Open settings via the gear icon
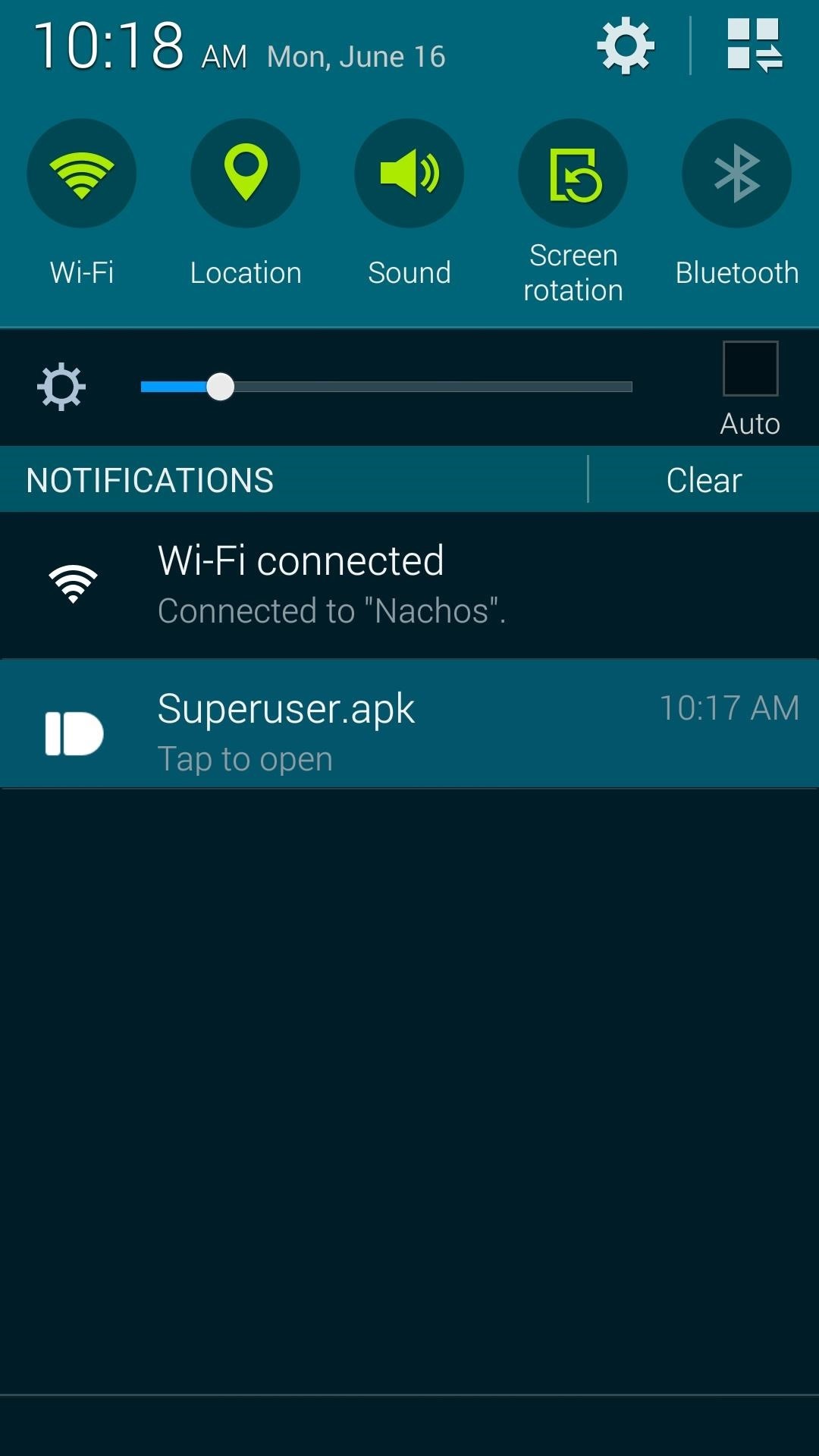The height and width of the screenshot is (1456, 819). tap(626, 47)
